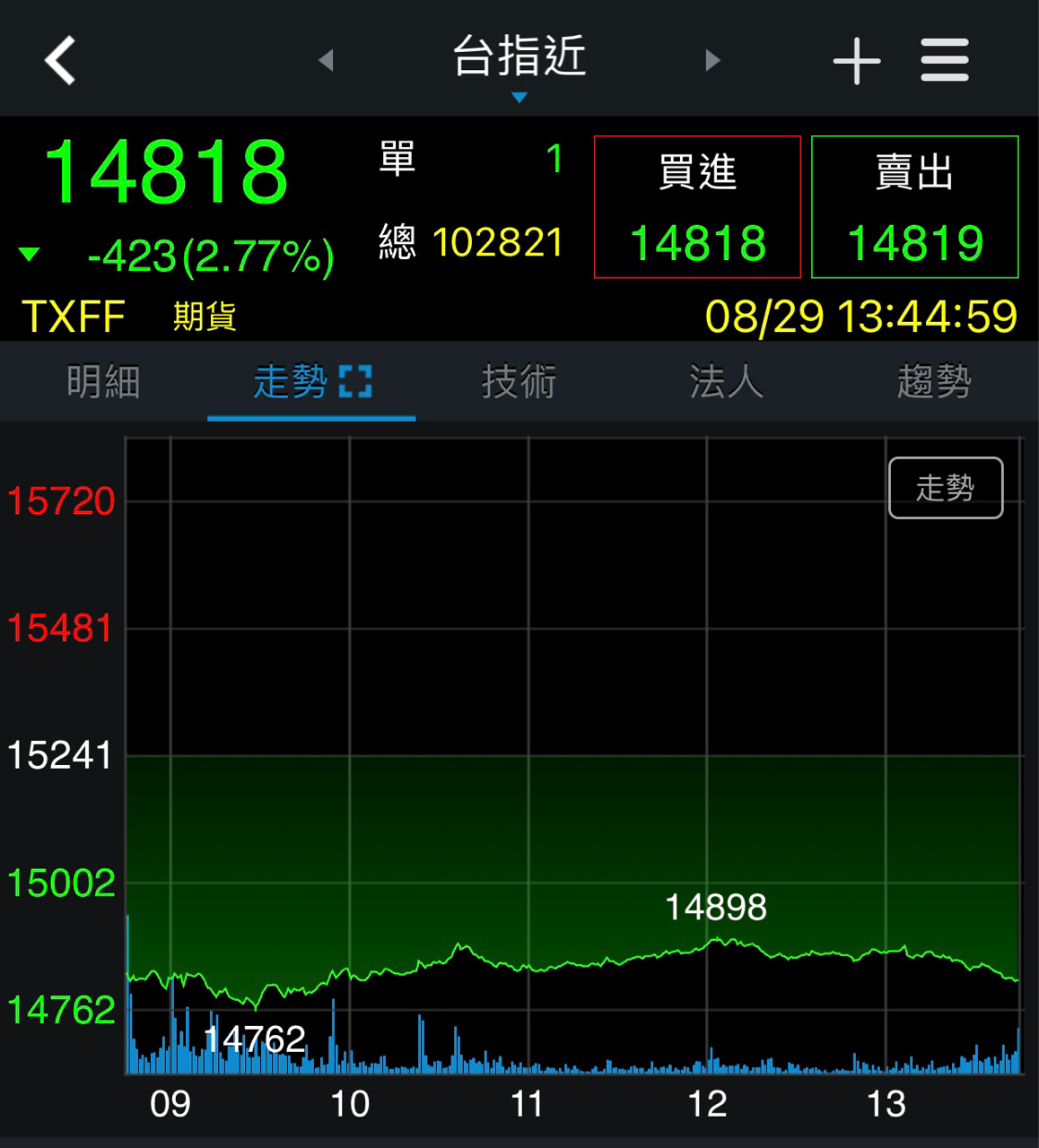Tap the 買進 buy box showing 14818
The width and height of the screenshot is (1039, 1148).
click(x=698, y=206)
